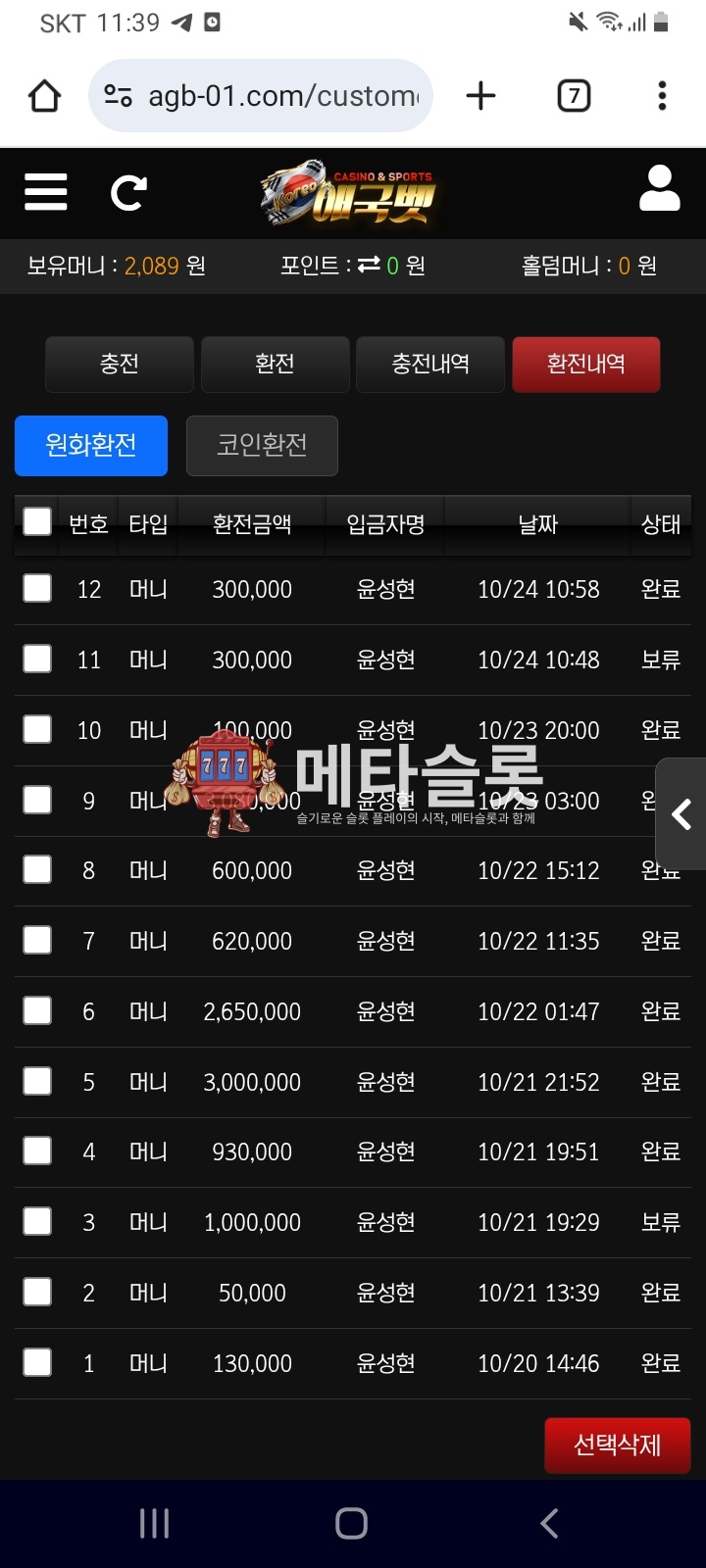The image size is (706, 1568).
Task: View 충전내역 history
Action: click(x=430, y=365)
